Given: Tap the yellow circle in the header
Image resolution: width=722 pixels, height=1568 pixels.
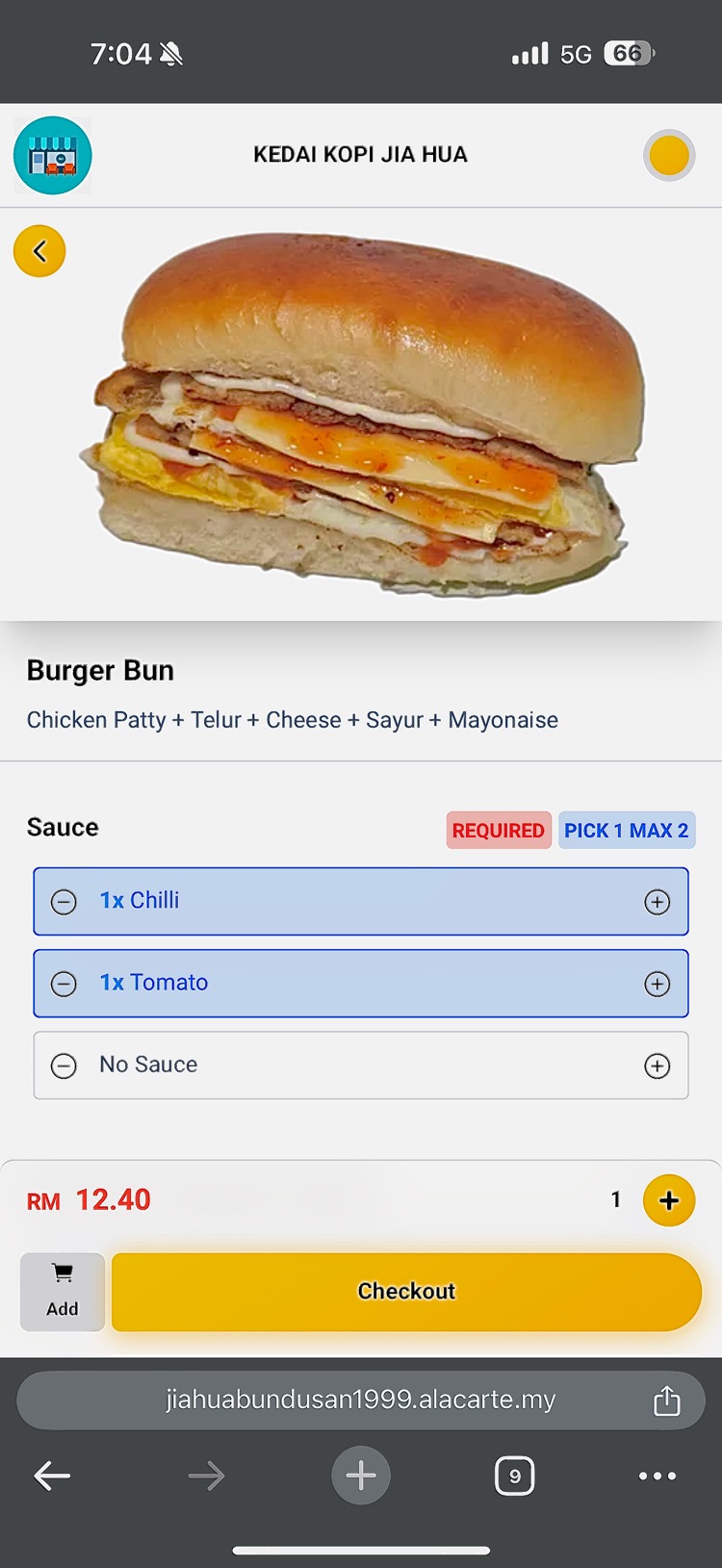Looking at the screenshot, I should click(668, 155).
